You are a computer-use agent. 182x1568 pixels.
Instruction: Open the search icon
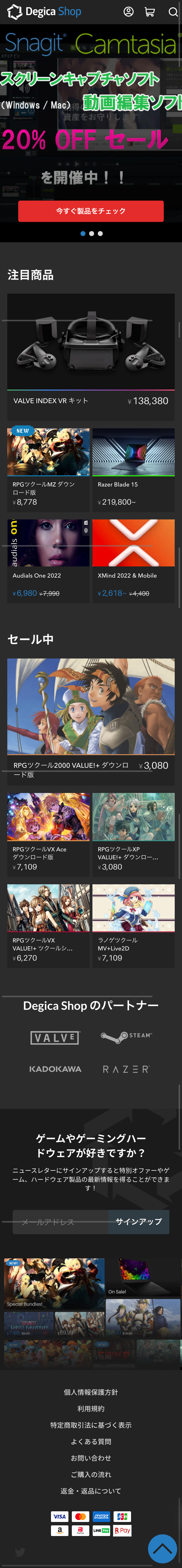click(173, 12)
